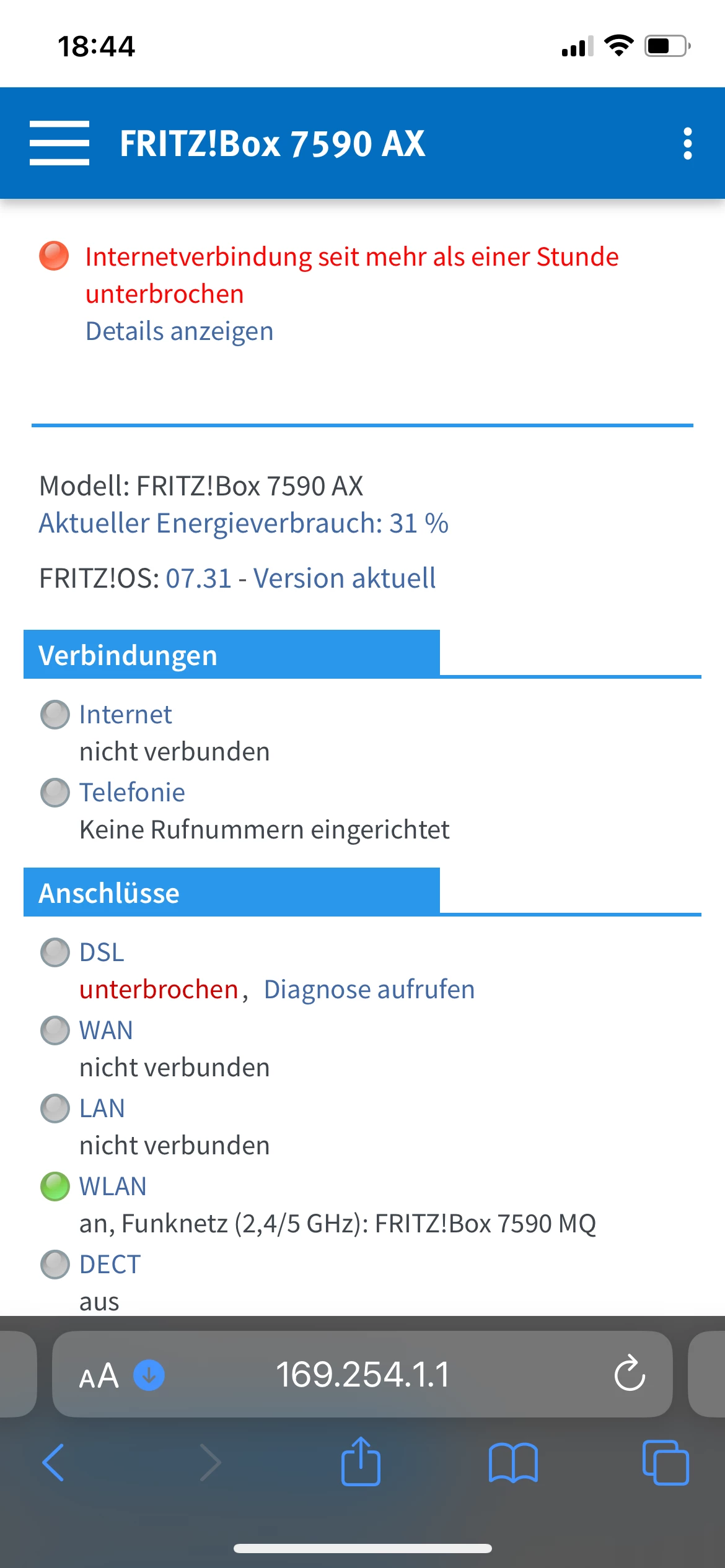Screen dimensions: 725x1568
Task: Open the WAN port link
Action: (x=106, y=1030)
